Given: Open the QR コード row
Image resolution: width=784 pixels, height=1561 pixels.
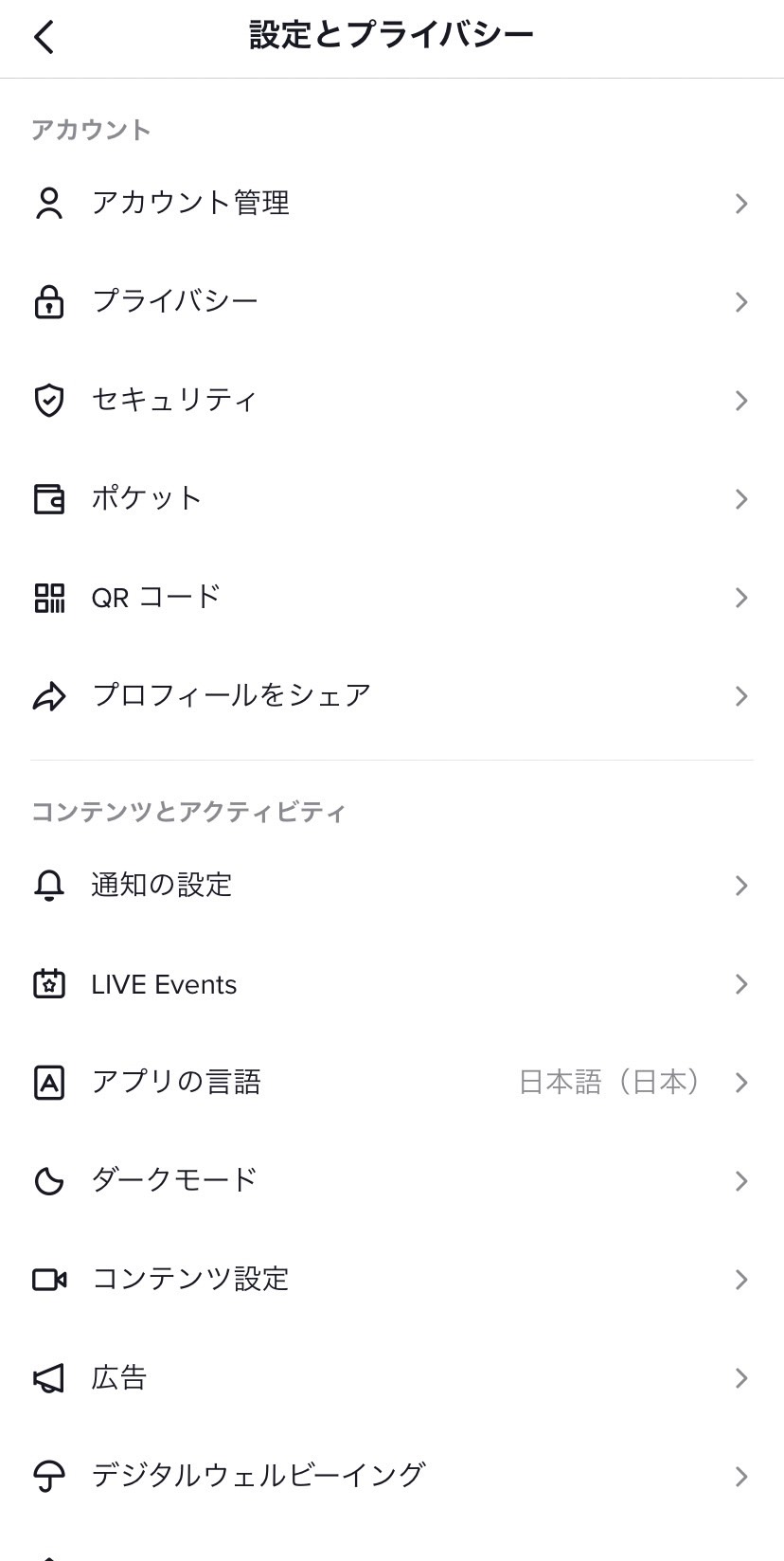Looking at the screenshot, I should tap(392, 597).
